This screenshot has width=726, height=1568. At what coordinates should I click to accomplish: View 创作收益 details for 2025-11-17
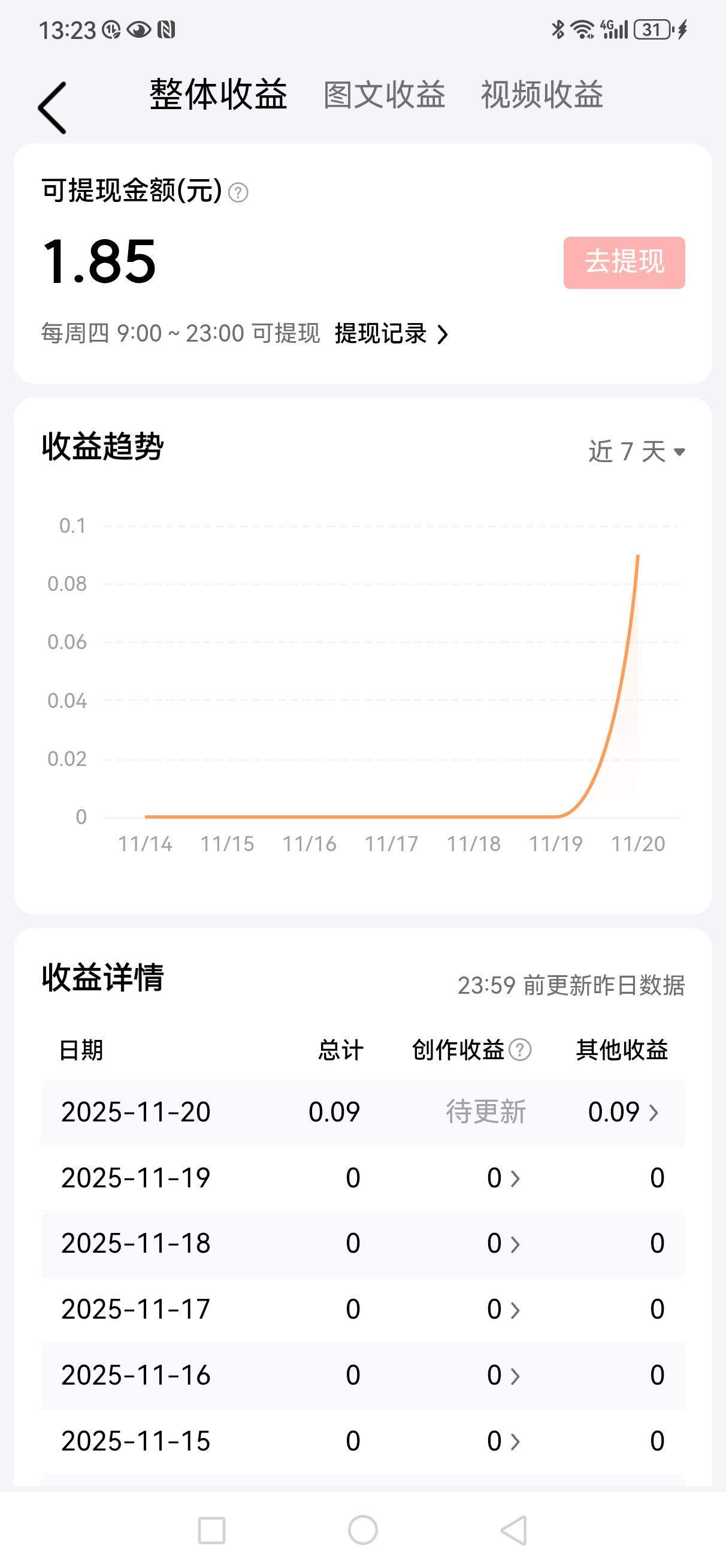503,1308
